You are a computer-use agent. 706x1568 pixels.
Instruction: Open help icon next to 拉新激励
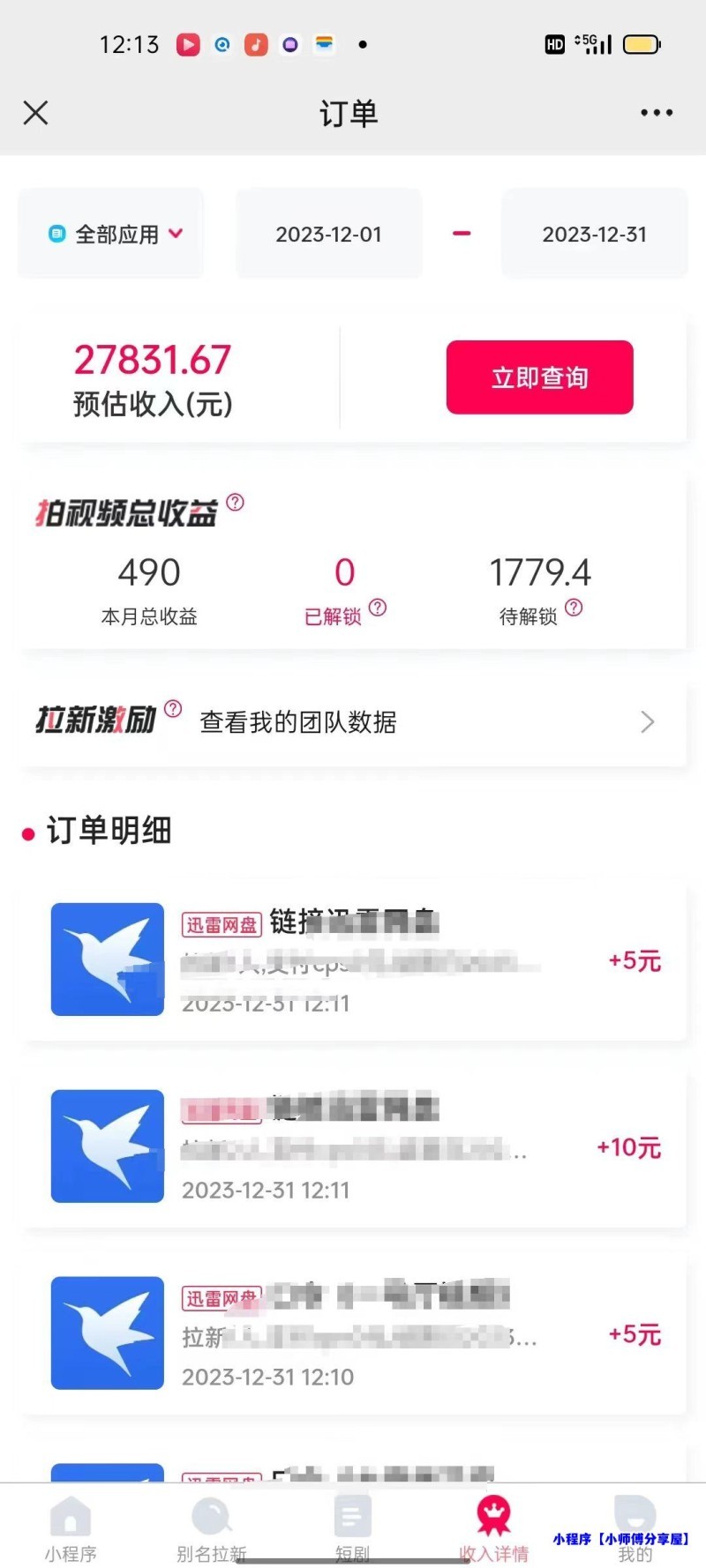(x=173, y=708)
